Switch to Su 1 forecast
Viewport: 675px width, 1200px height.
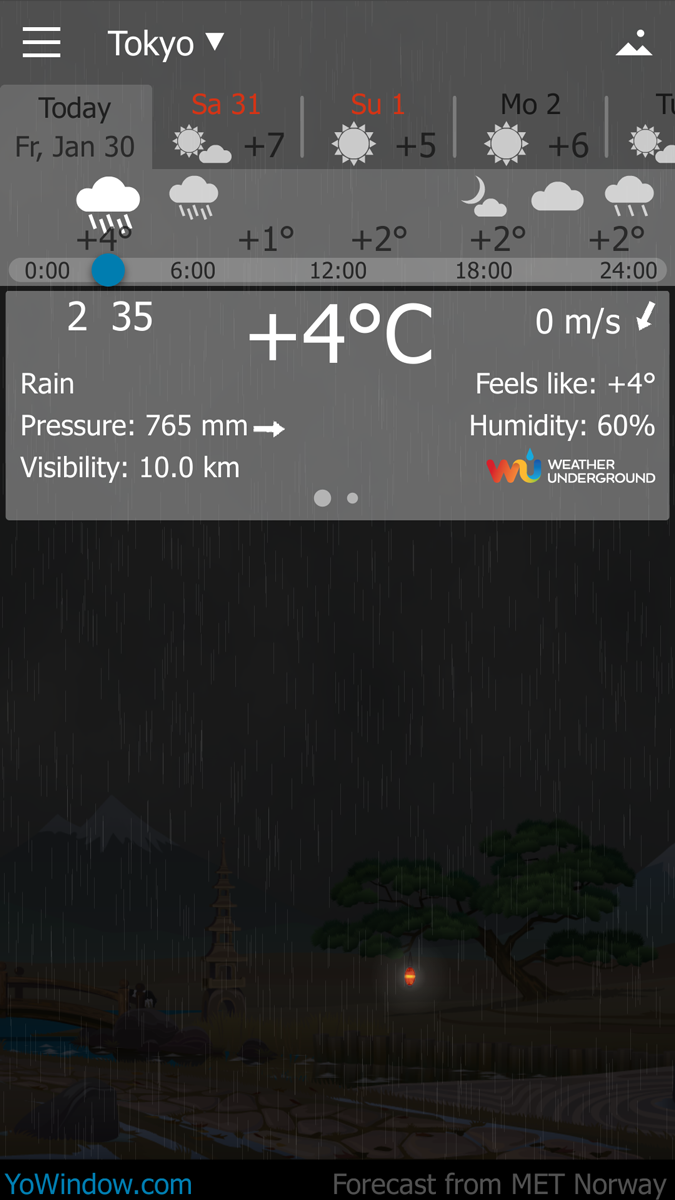click(x=378, y=127)
